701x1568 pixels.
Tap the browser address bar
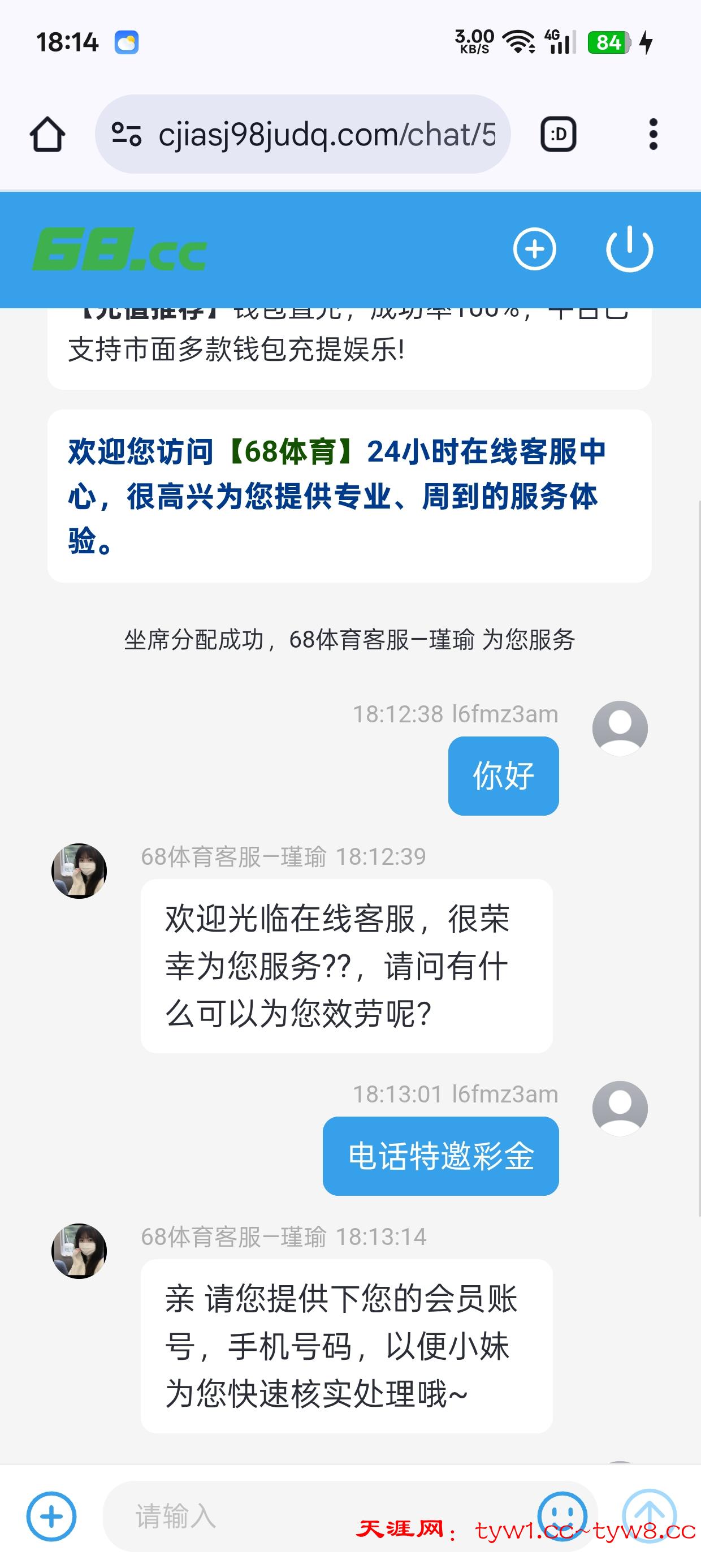coord(326,134)
